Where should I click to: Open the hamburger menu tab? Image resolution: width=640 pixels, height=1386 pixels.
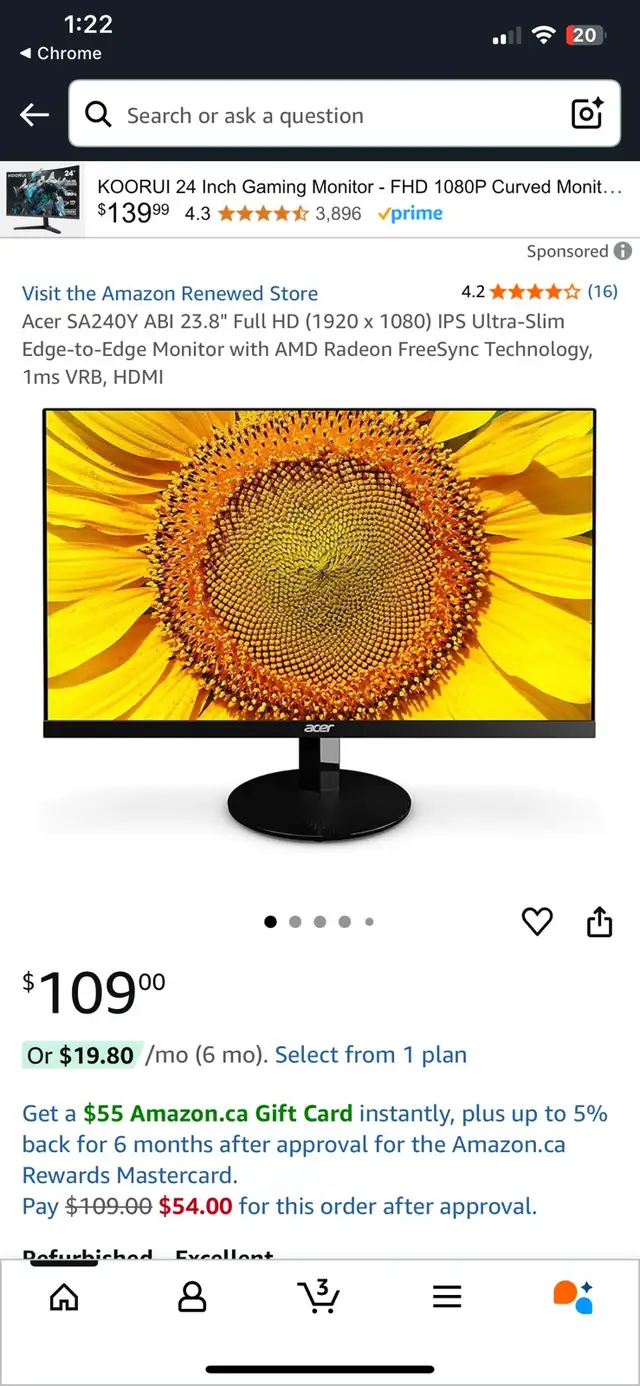tap(447, 1297)
